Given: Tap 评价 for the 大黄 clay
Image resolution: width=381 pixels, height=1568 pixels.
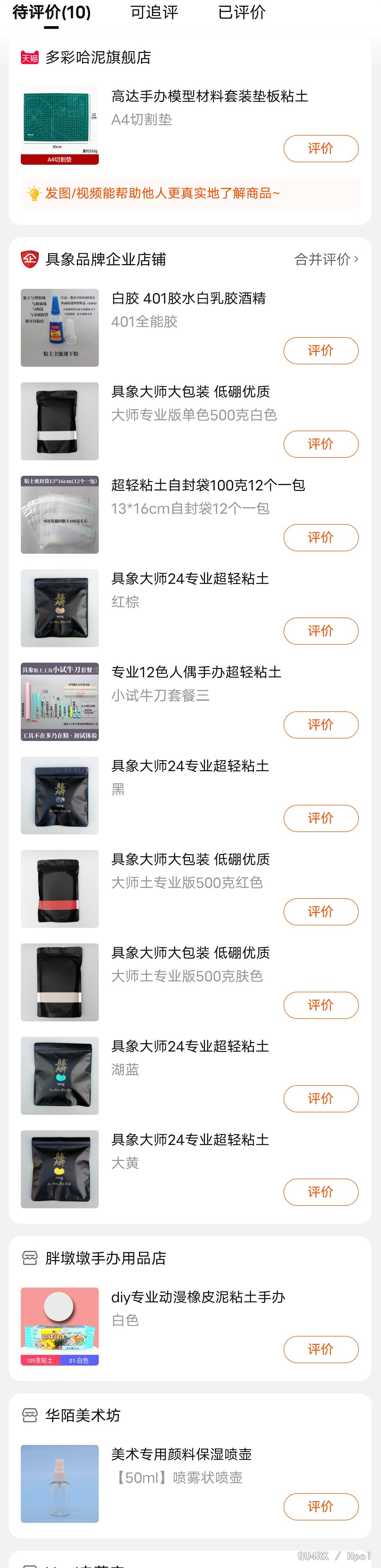Looking at the screenshot, I should tap(321, 1192).
